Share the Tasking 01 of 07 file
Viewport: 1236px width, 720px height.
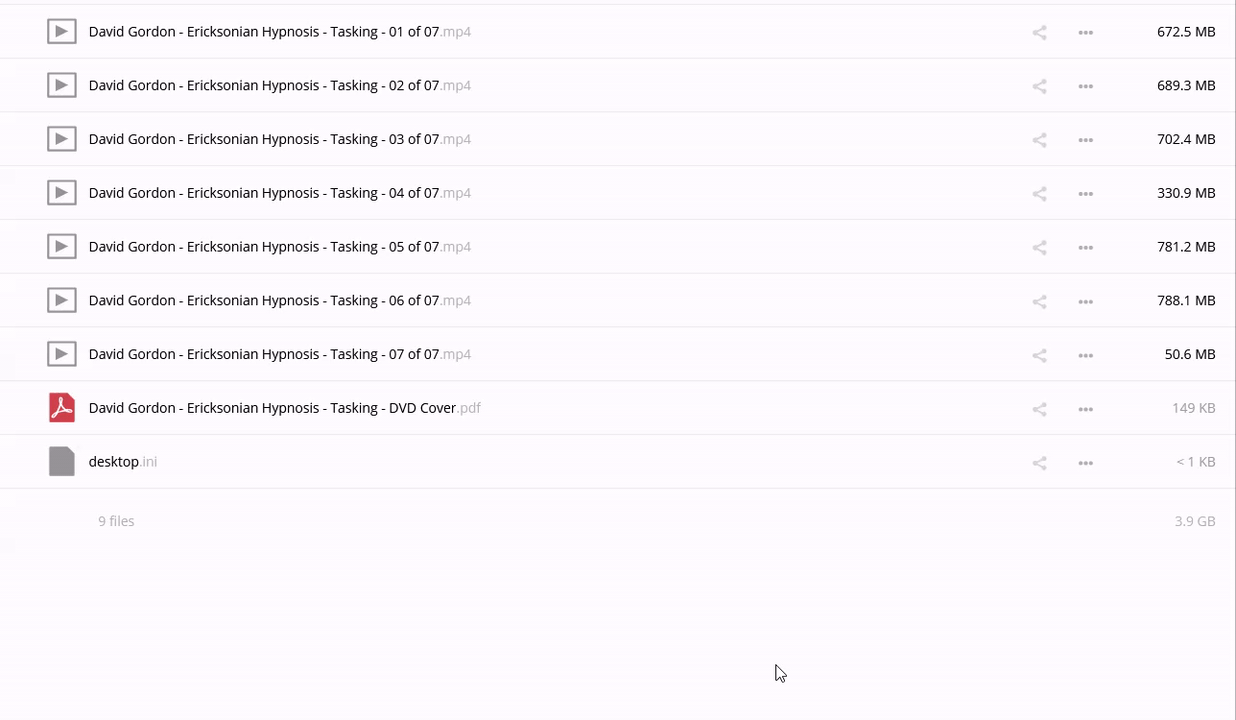point(1040,33)
